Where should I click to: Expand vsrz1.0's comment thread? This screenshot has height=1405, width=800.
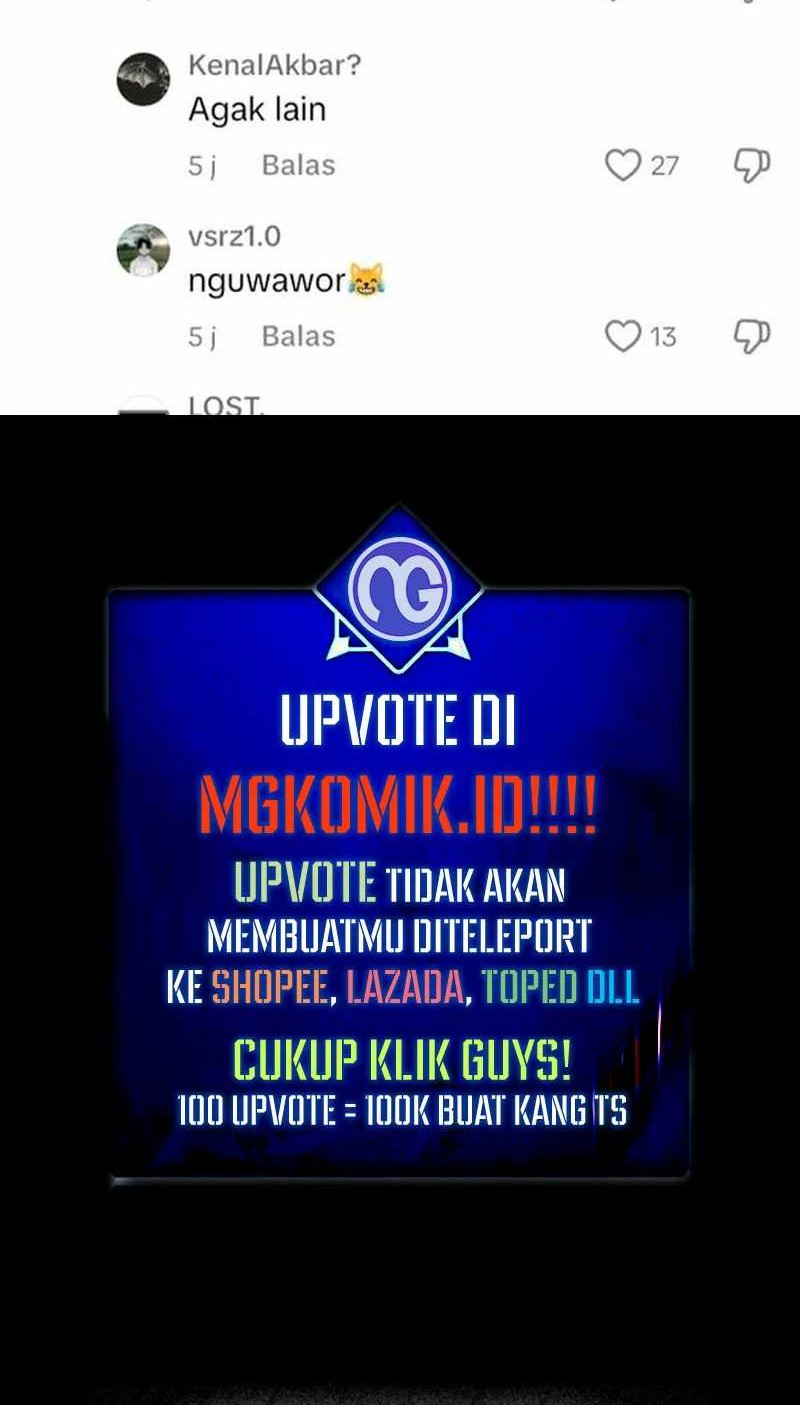click(297, 336)
